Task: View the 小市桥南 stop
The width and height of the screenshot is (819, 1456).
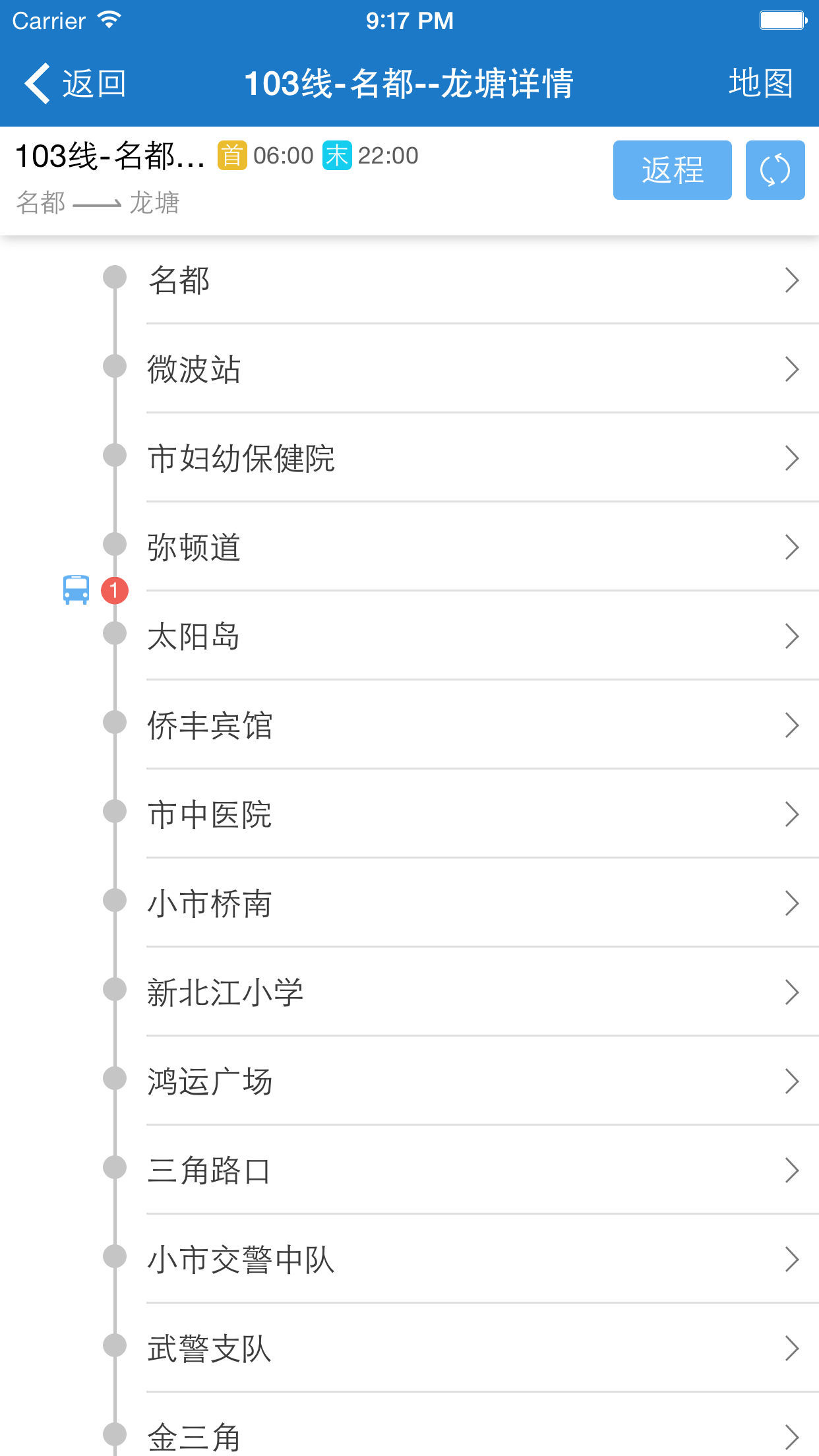Action: 462,903
